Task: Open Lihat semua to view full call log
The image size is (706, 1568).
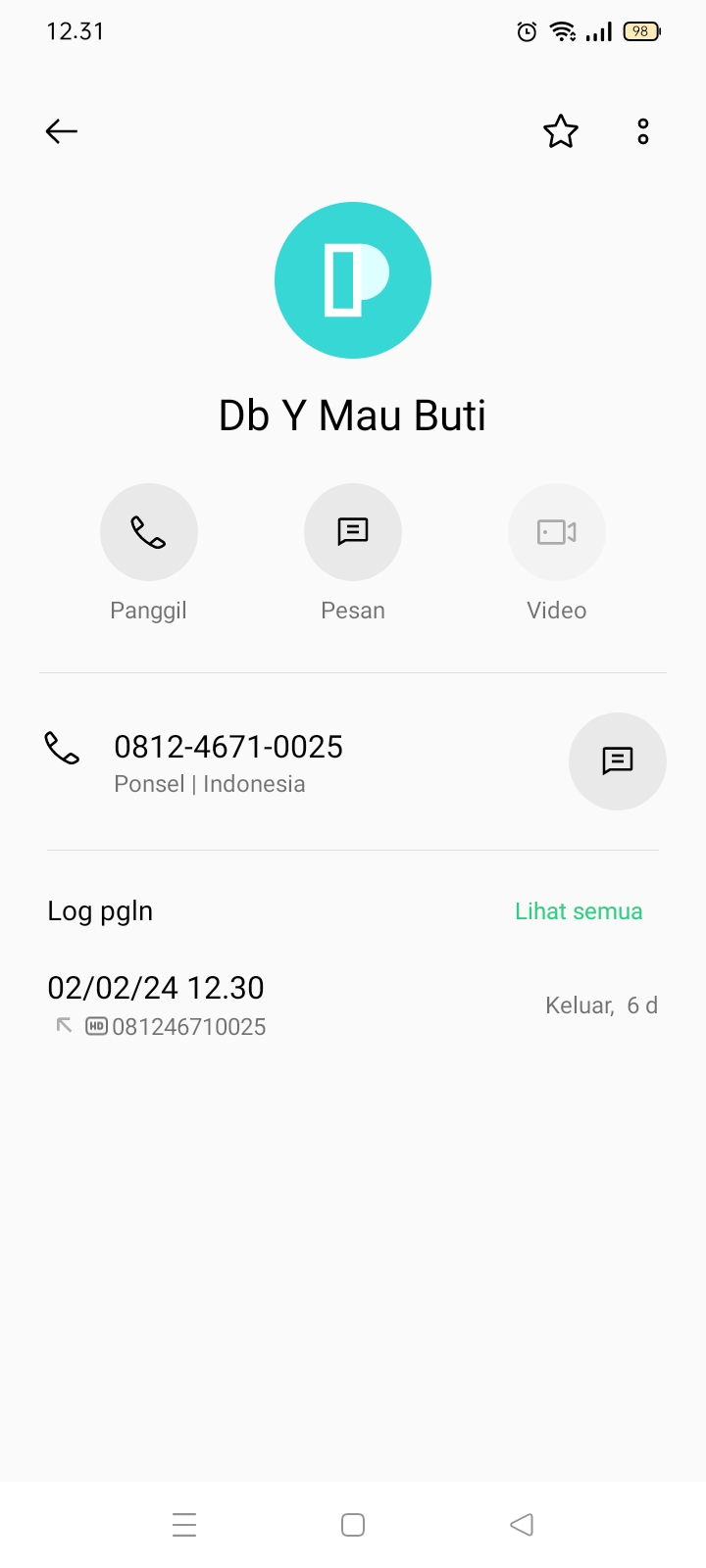Action: (x=579, y=910)
